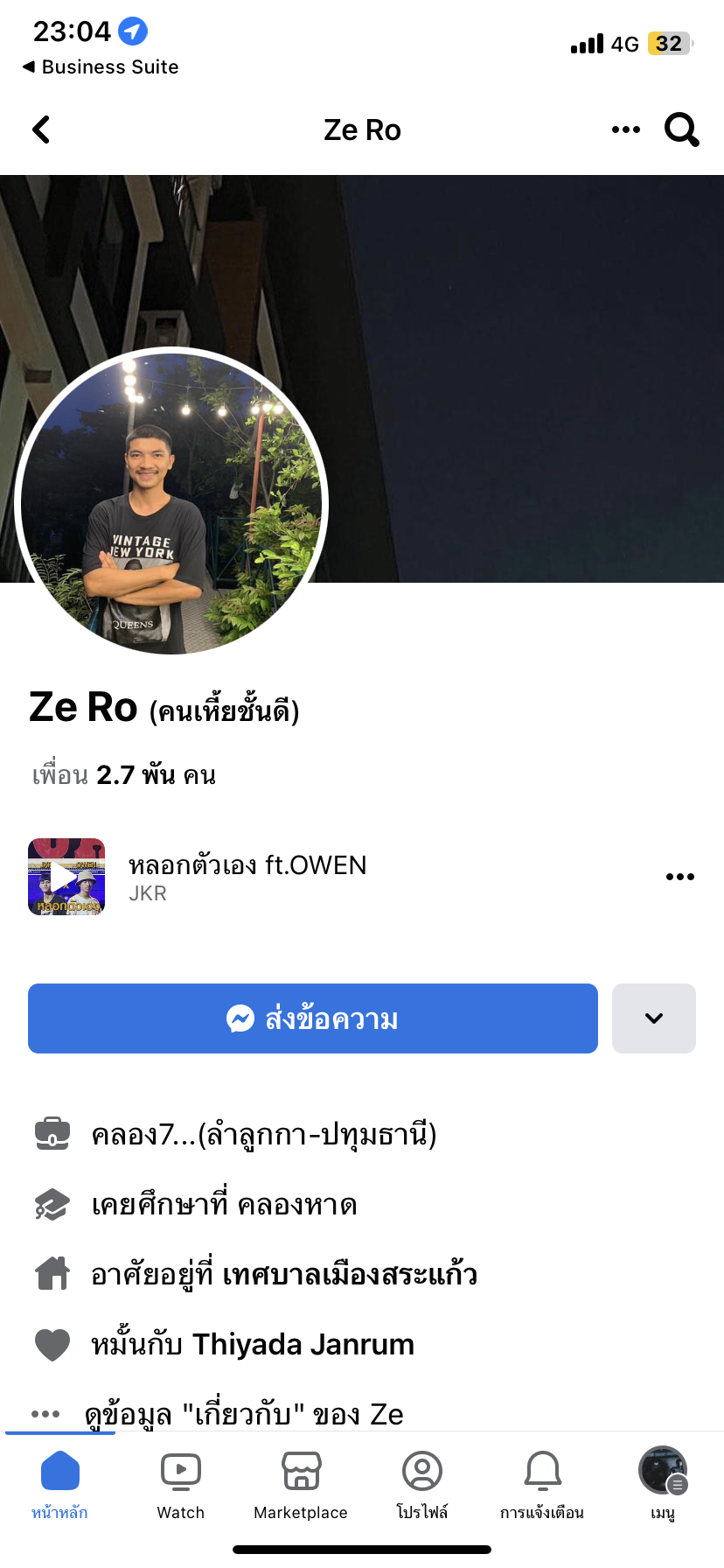Switch to the หน้าหลัก home tab
724x1568 pixels.
coord(59,1483)
